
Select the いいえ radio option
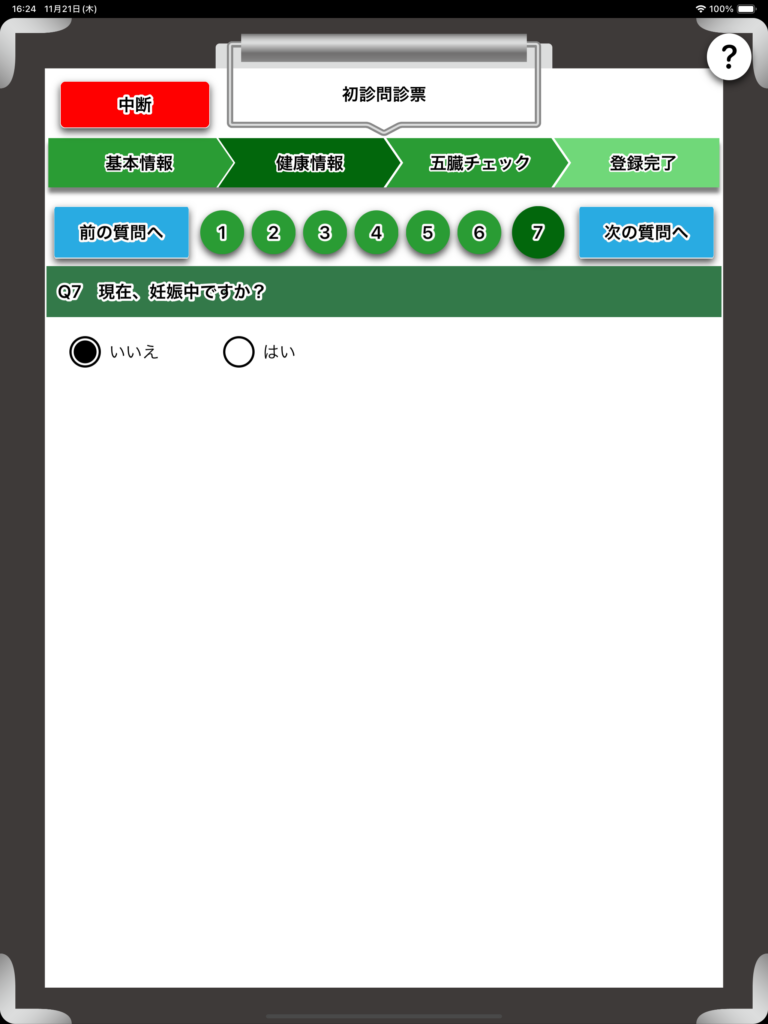point(85,352)
